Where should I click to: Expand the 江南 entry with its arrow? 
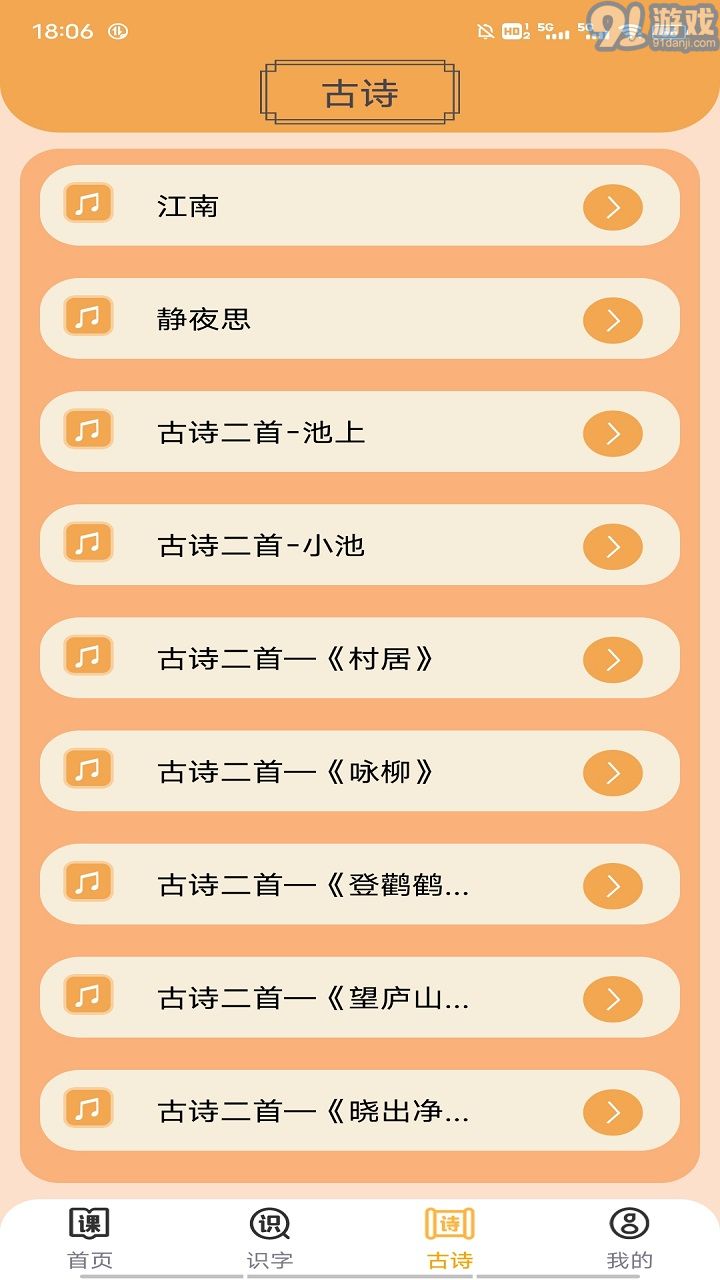[612, 207]
